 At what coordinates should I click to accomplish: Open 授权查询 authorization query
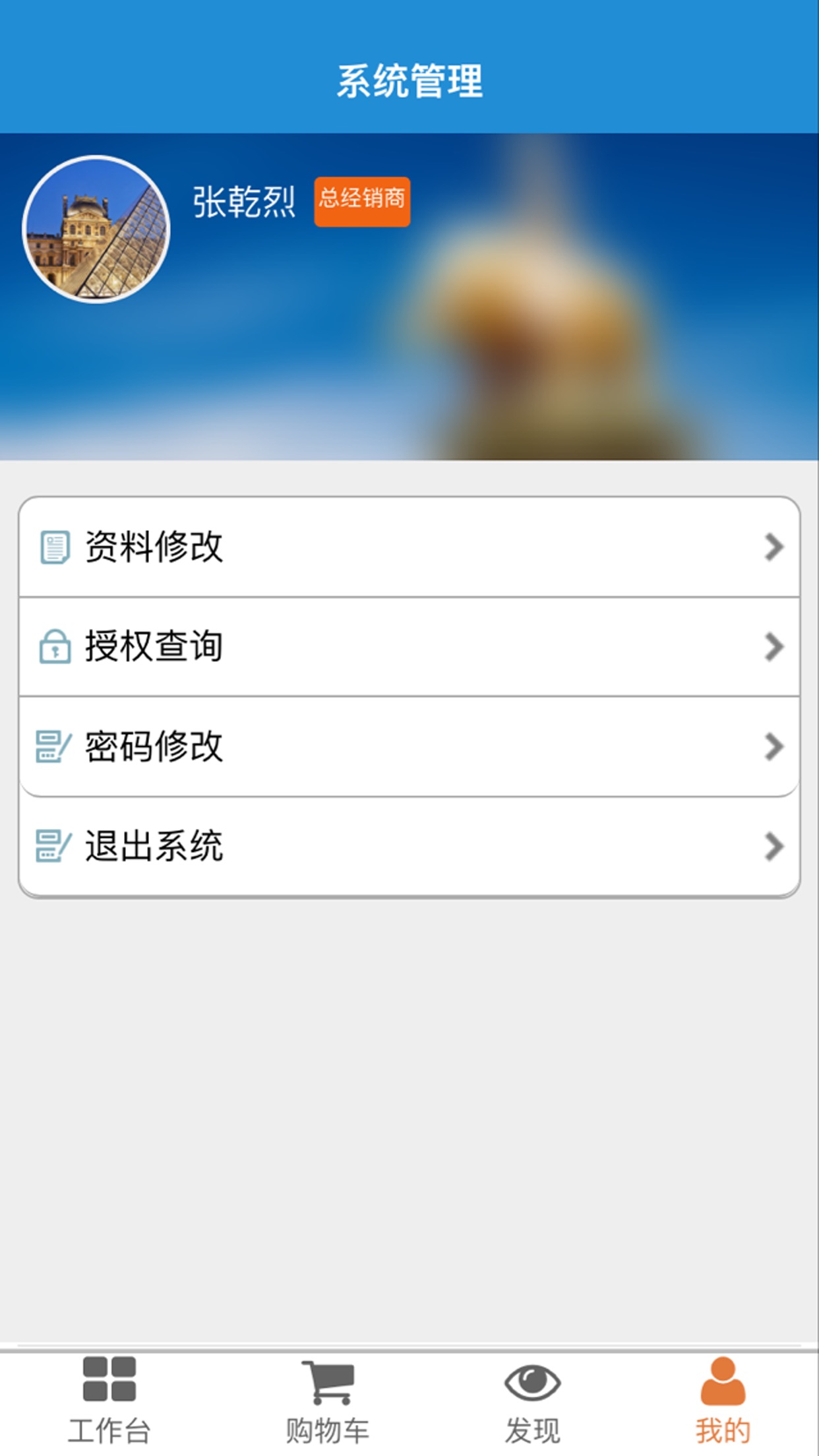(x=409, y=647)
